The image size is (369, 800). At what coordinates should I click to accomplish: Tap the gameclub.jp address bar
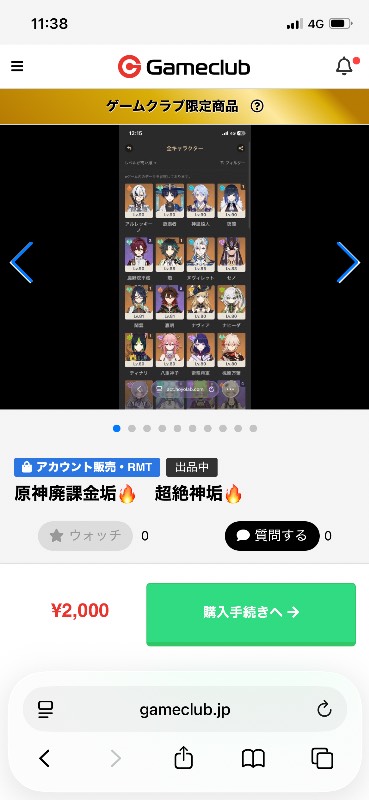pos(185,709)
